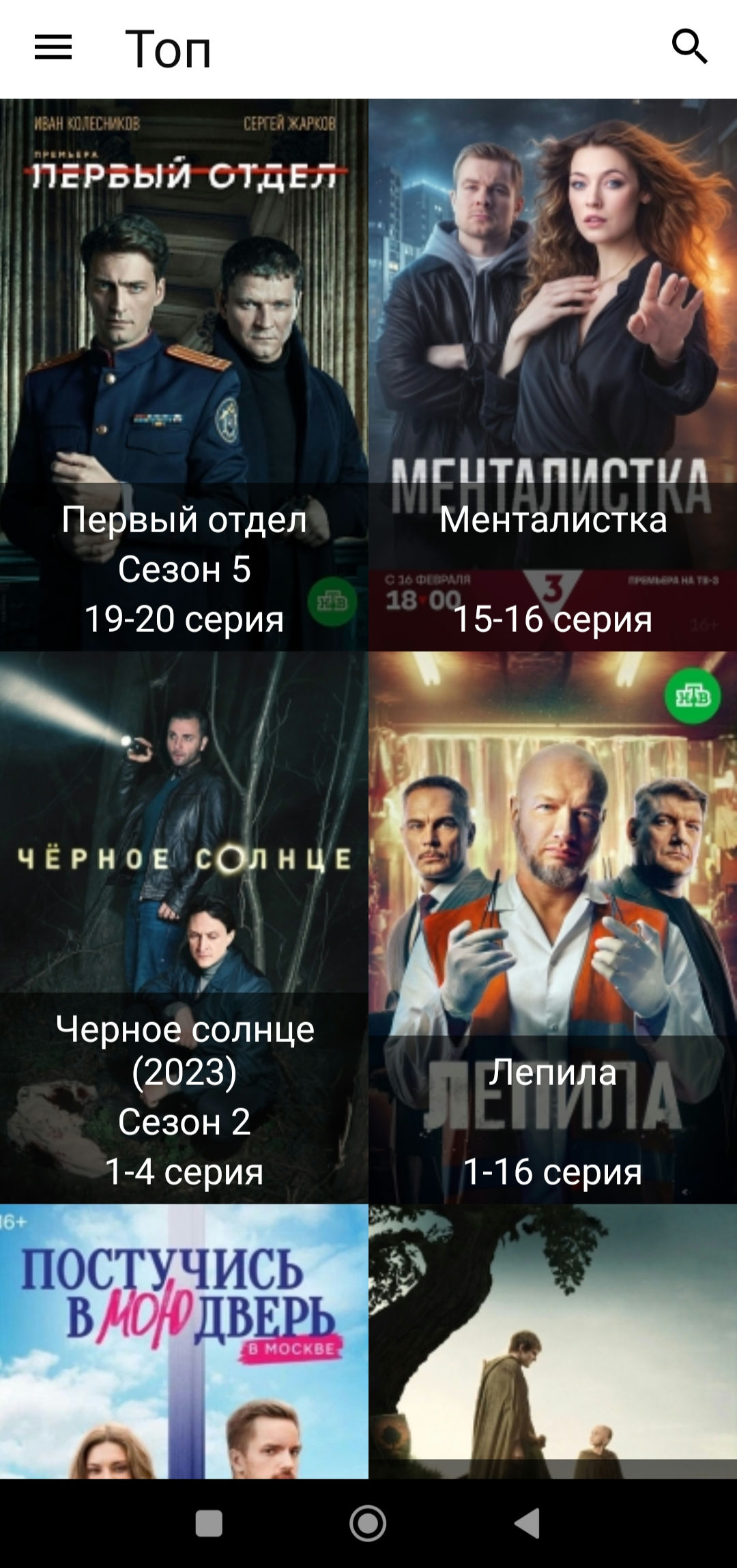Go to the home screen
This screenshot has width=737, height=1568.
[368, 1523]
